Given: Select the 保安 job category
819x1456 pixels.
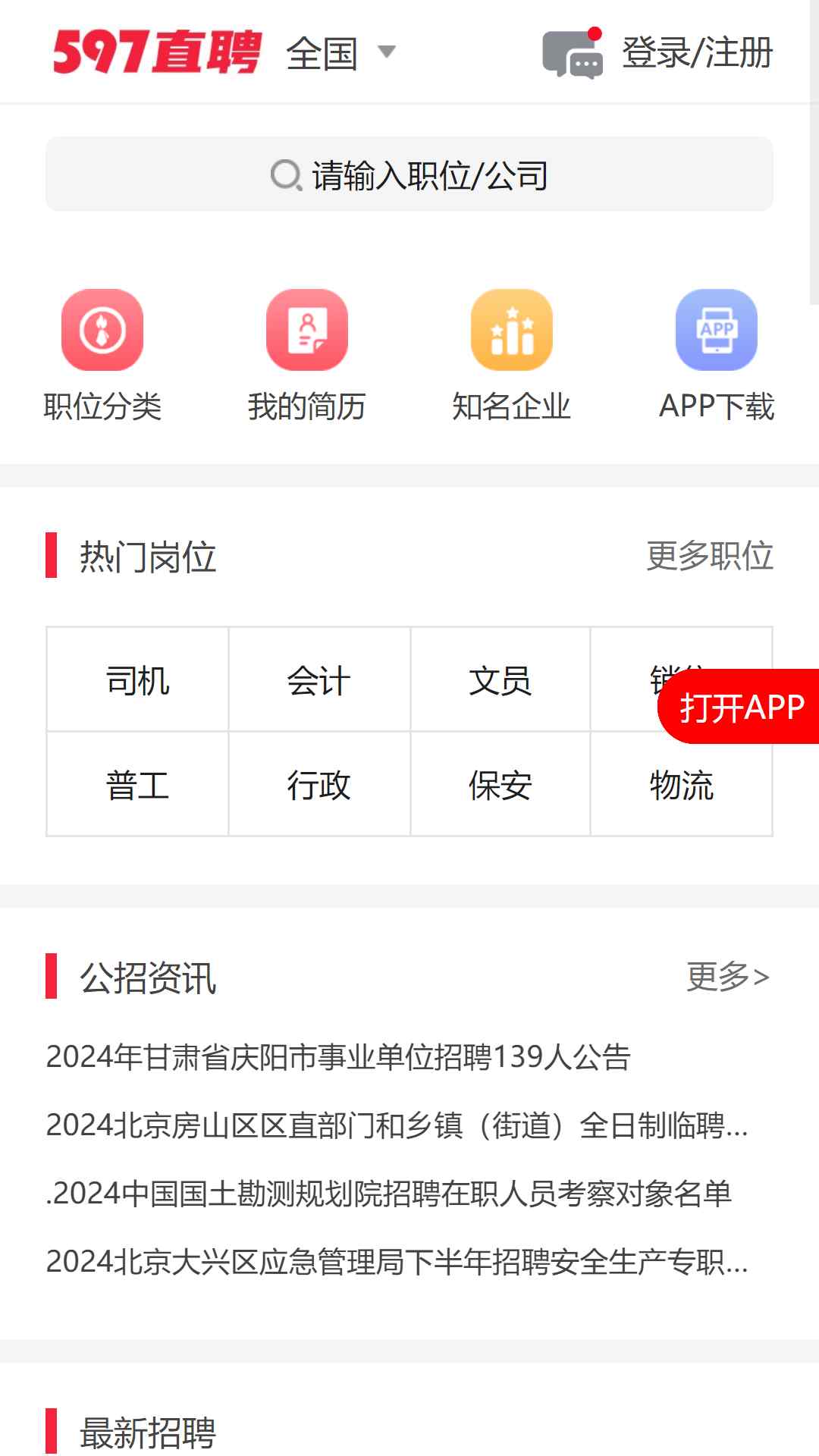Looking at the screenshot, I should [500, 785].
